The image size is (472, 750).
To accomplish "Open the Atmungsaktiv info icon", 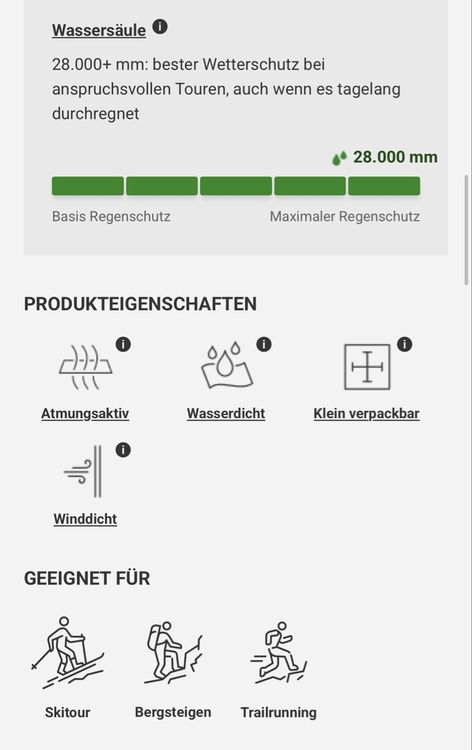I will click(123, 344).
